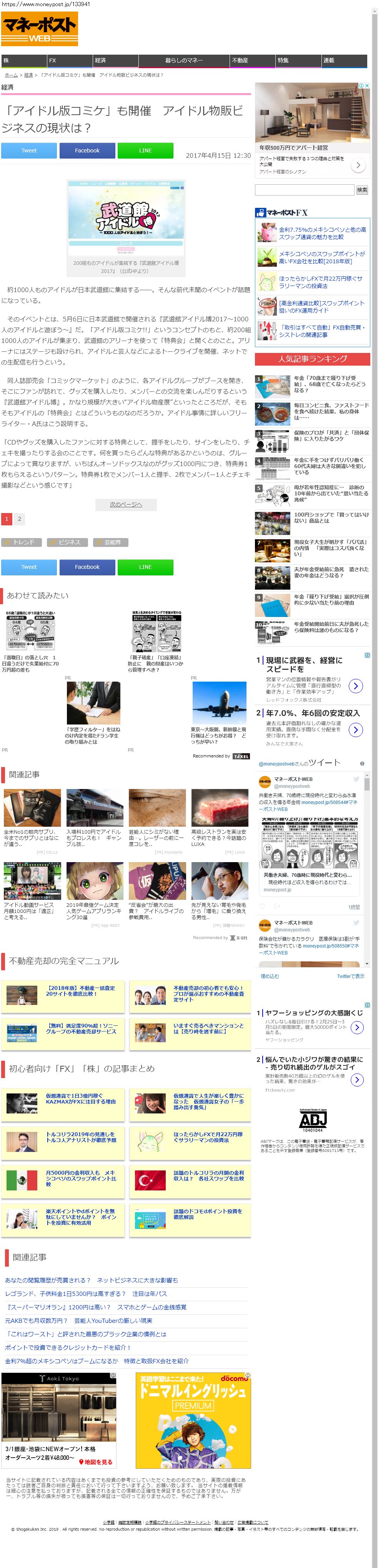Open link about スーパーマリオラン 1200円
The height and width of the screenshot is (1568, 378).
[x=95, y=1307]
